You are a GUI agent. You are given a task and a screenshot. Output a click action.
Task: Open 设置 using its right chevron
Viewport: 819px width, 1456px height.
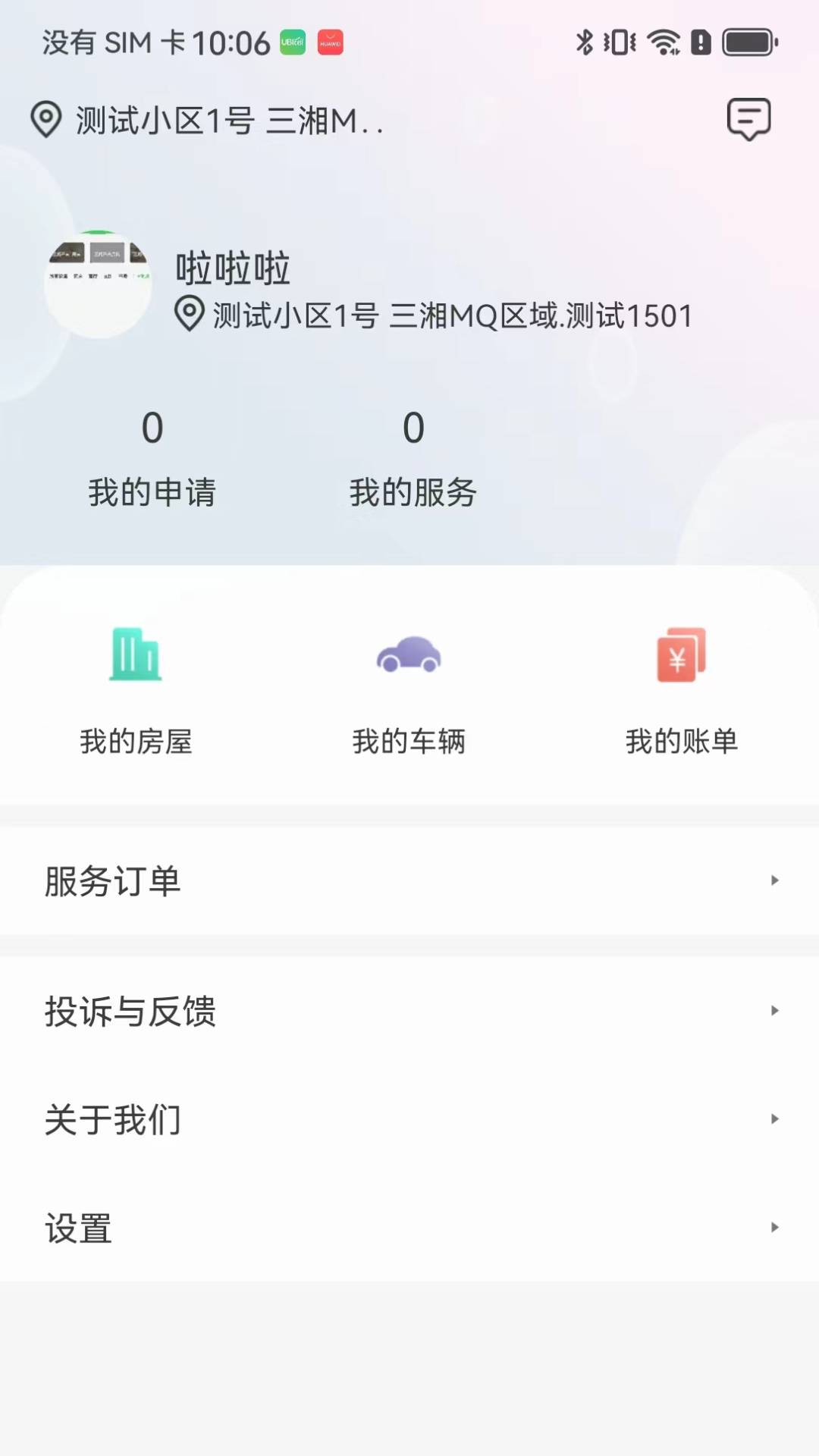pos(773,1228)
